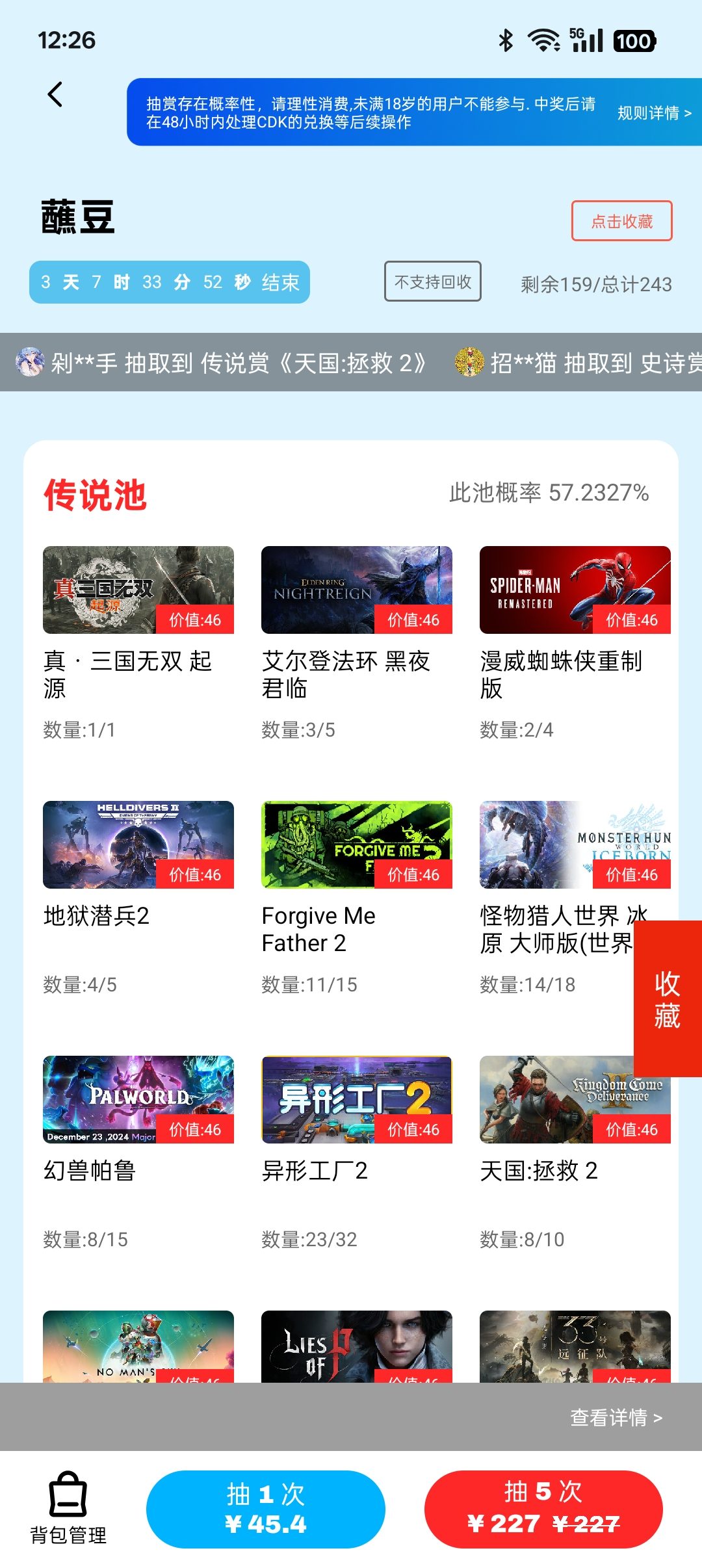View 漫威蜘蛛侠重制版 prize card

tap(575, 590)
